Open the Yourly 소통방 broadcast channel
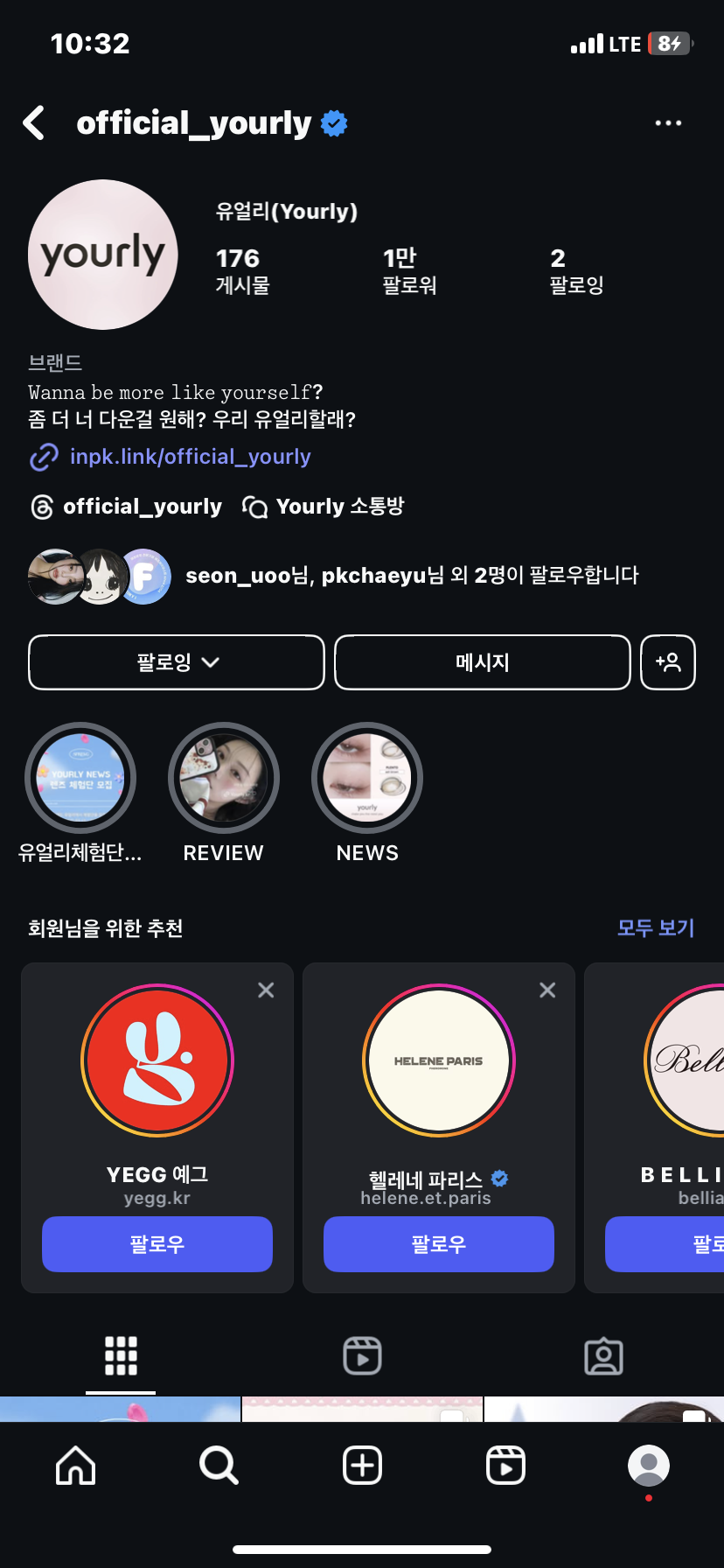This screenshot has height=1568, width=724. 324,507
